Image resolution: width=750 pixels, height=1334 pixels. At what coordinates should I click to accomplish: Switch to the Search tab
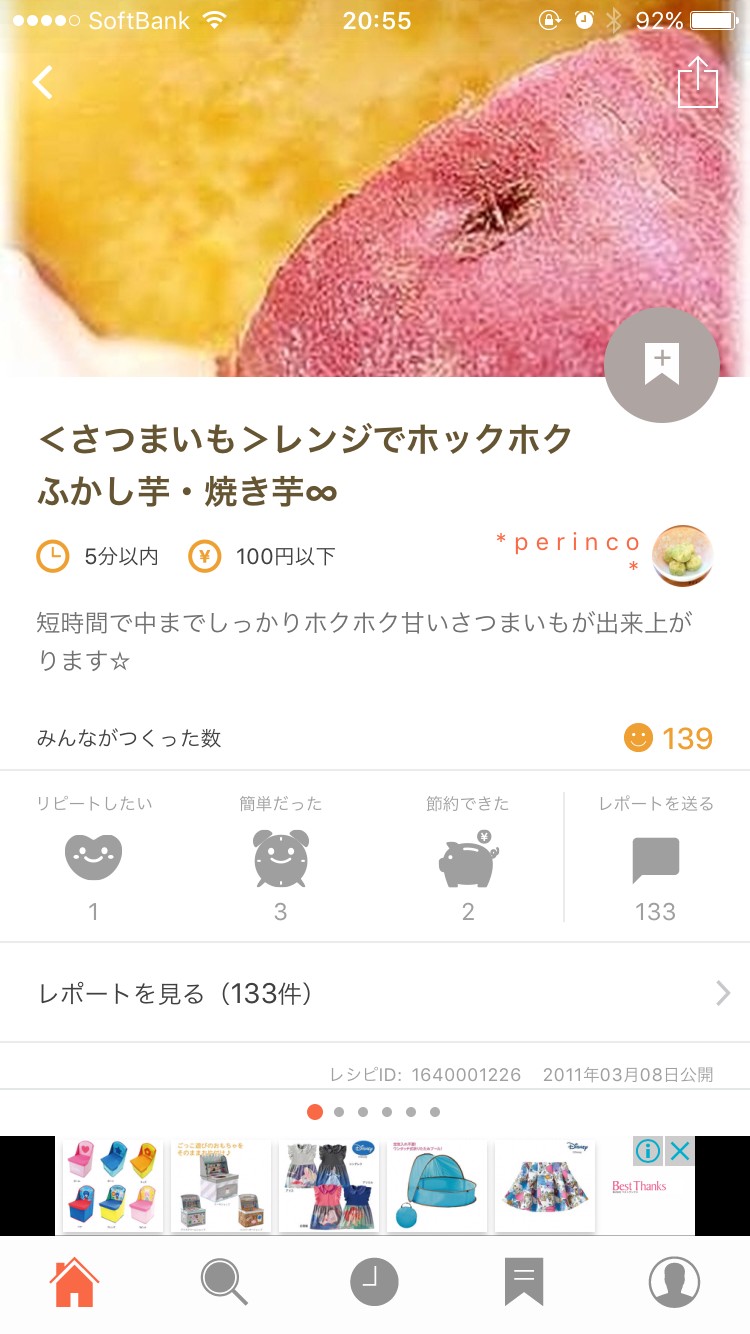225,1282
